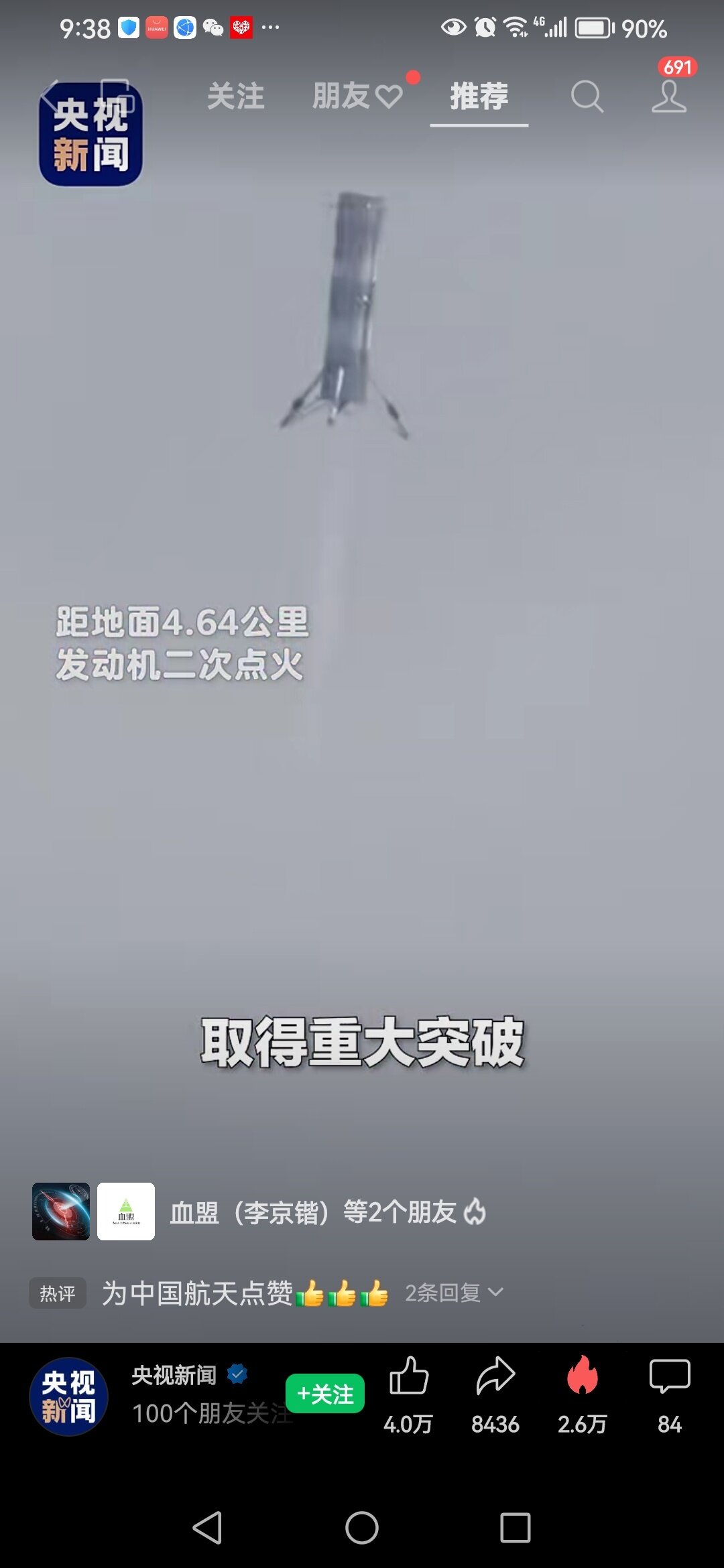Open the 朋友 tab
724x1568 pixels.
tap(357, 96)
